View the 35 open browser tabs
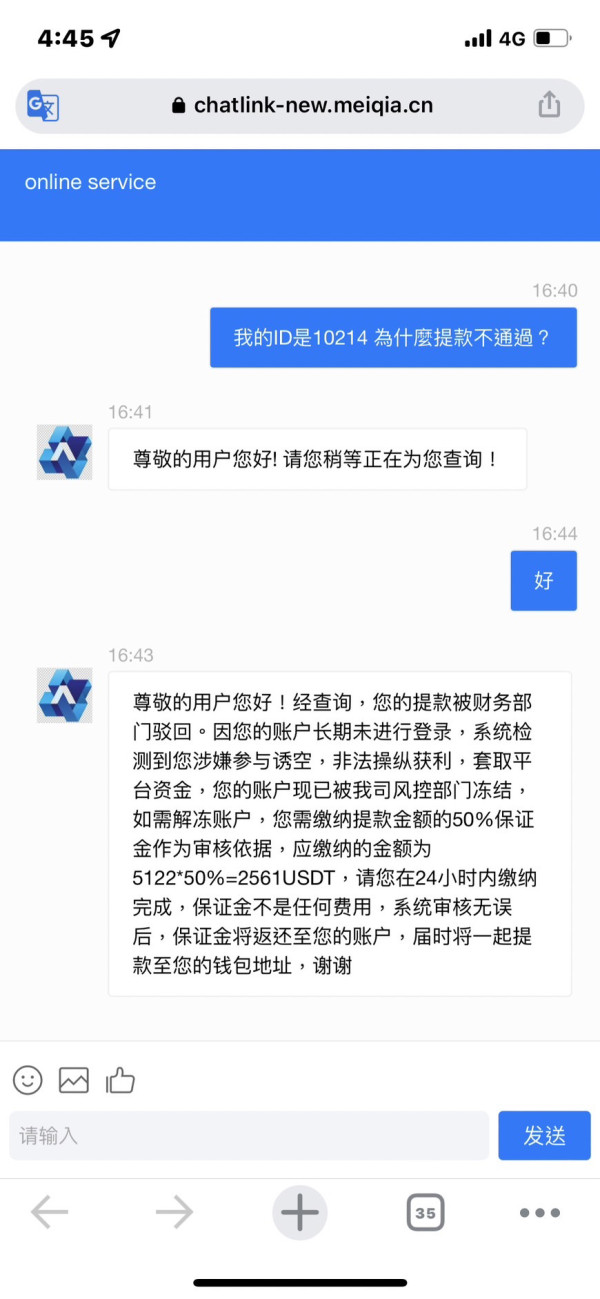The height and width of the screenshot is (1299, 600). click(x=425, y=1213)
